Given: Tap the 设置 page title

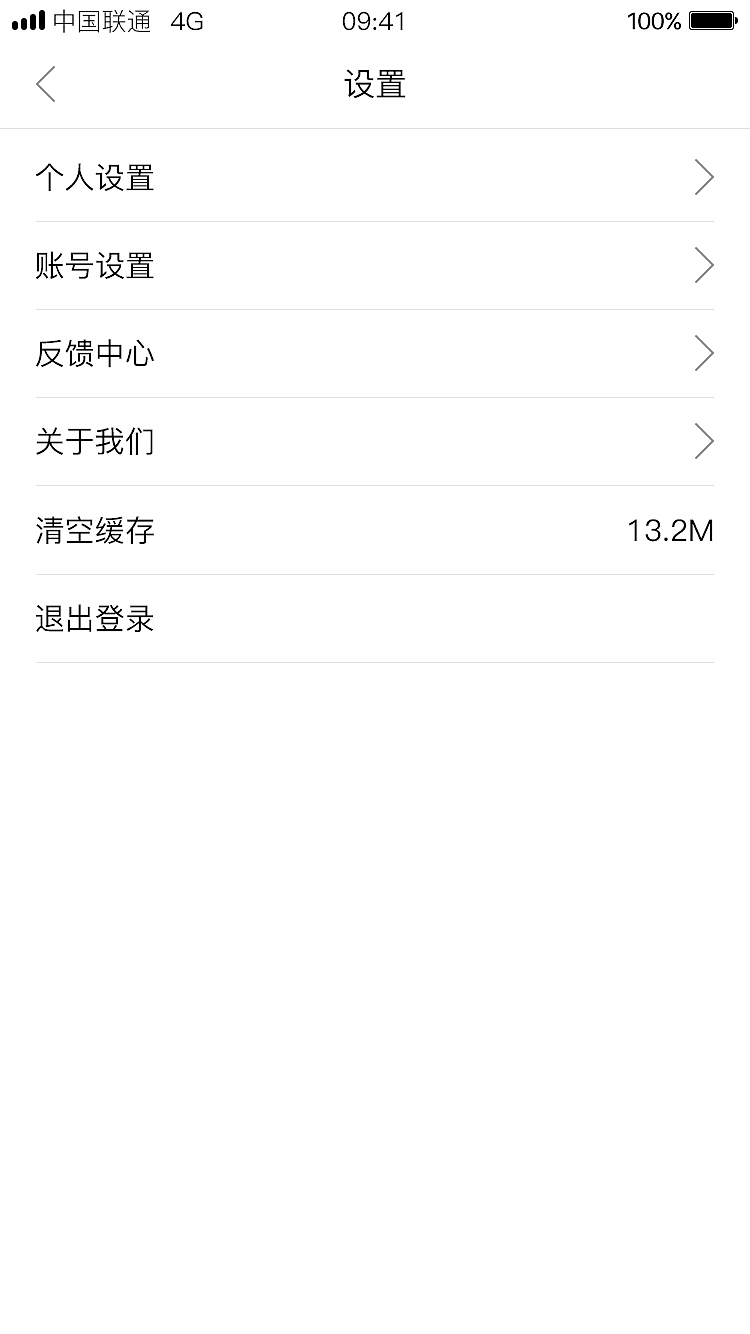Looking at the screenshot, I should pyautogui.click(x=374, y=84).
